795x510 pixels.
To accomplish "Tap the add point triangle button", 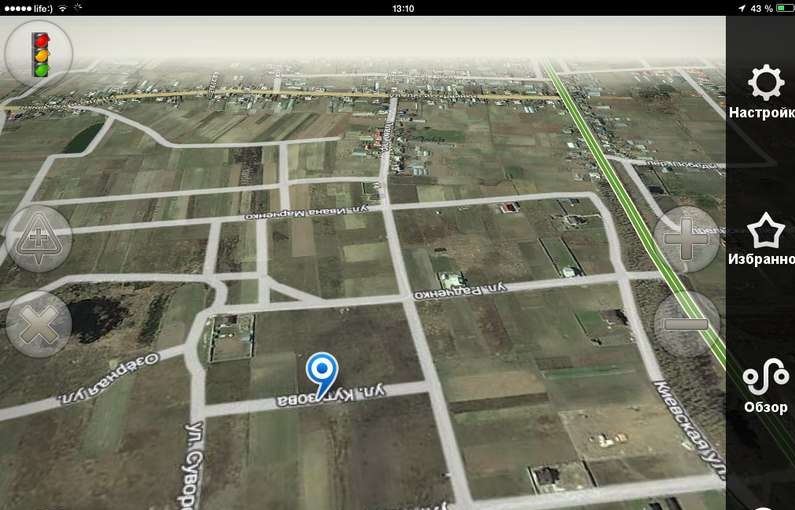I will tap(38, 239).
